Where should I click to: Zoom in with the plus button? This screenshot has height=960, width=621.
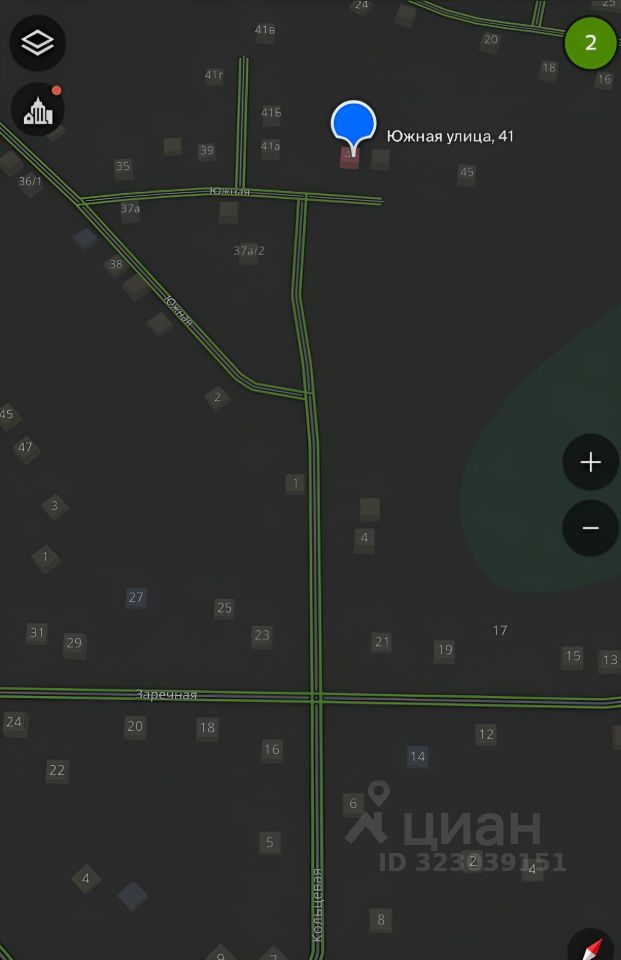[x=590, y=462]
